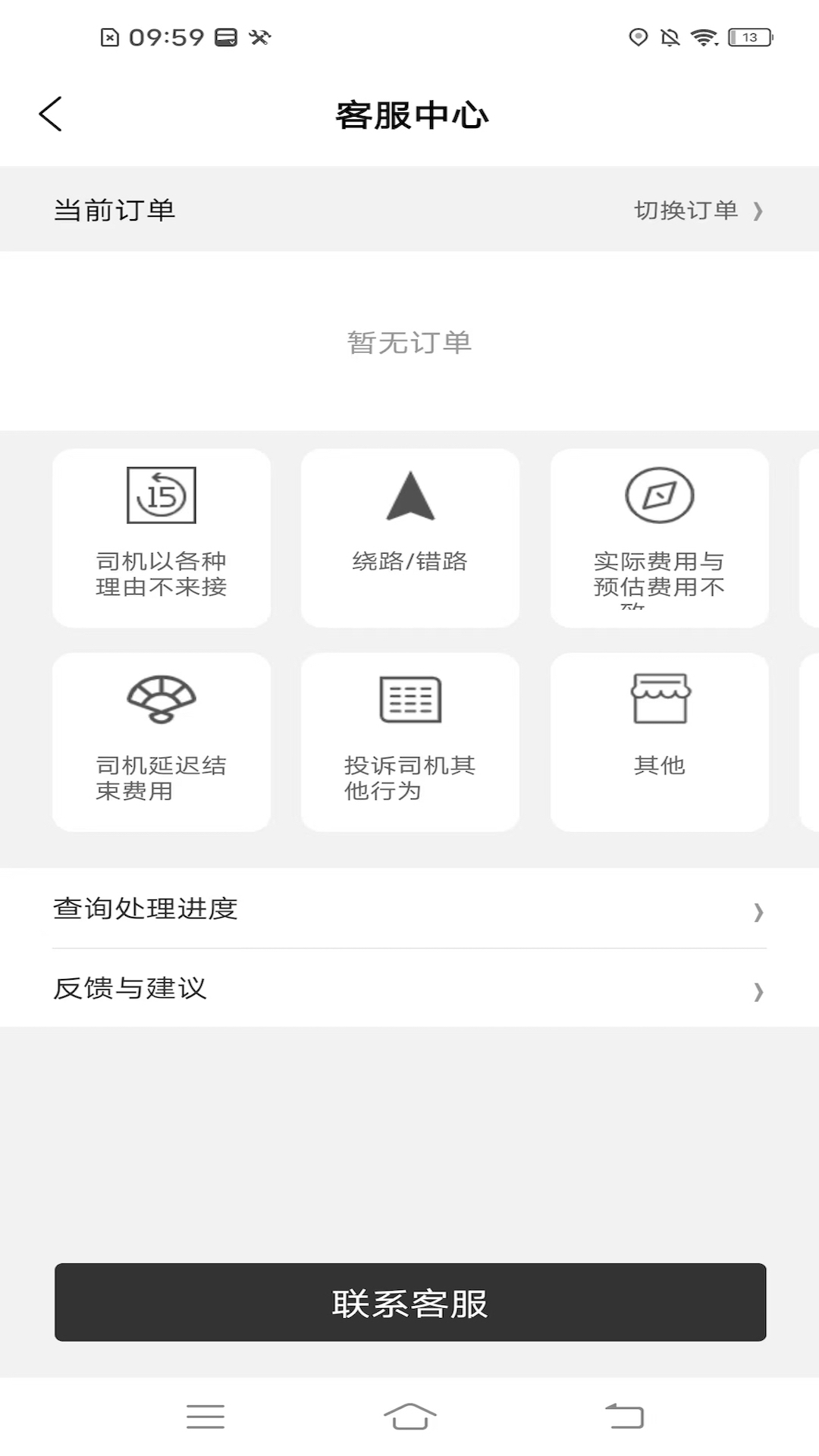
Task: Open 反馈与建议 link
Action: (x=130, y=988)
